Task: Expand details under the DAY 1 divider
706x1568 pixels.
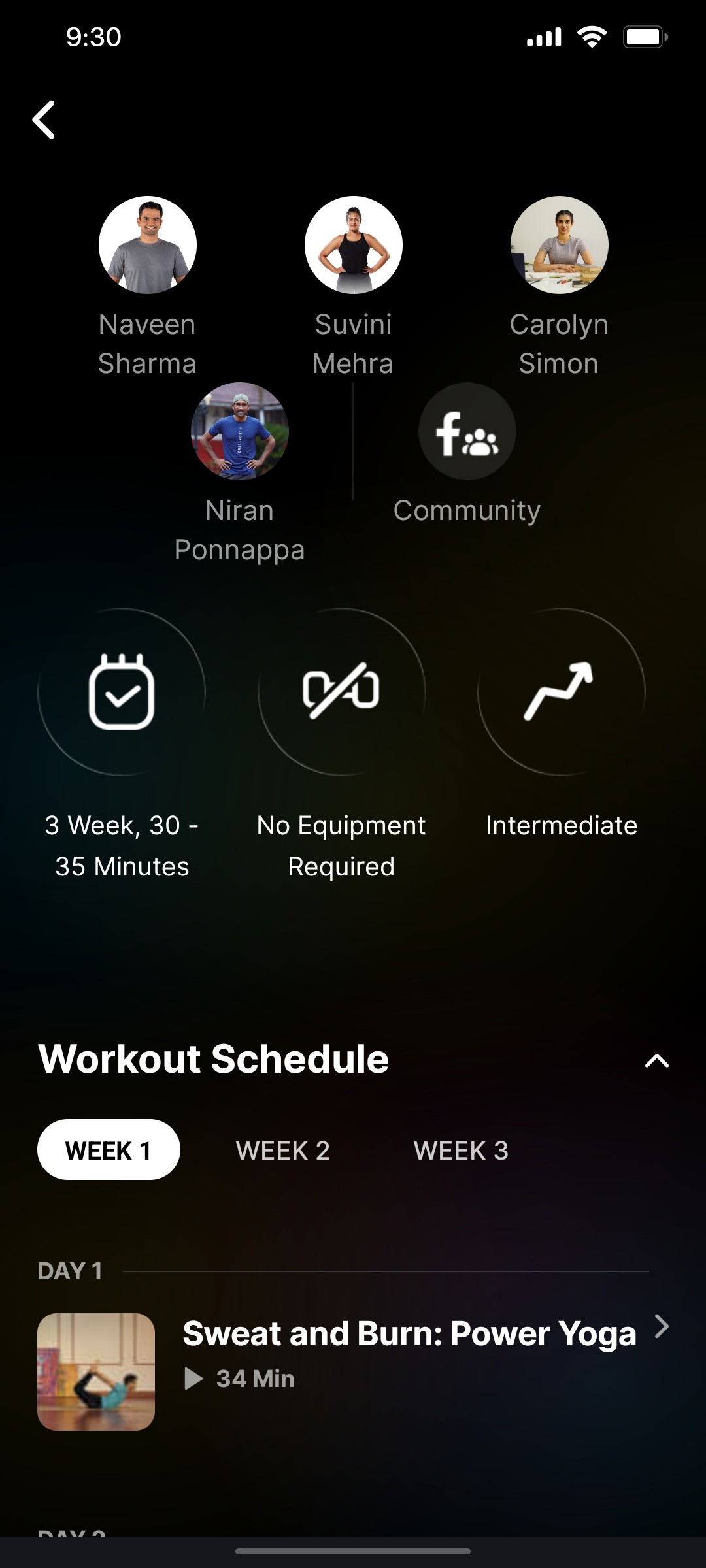Action: 70,1270
